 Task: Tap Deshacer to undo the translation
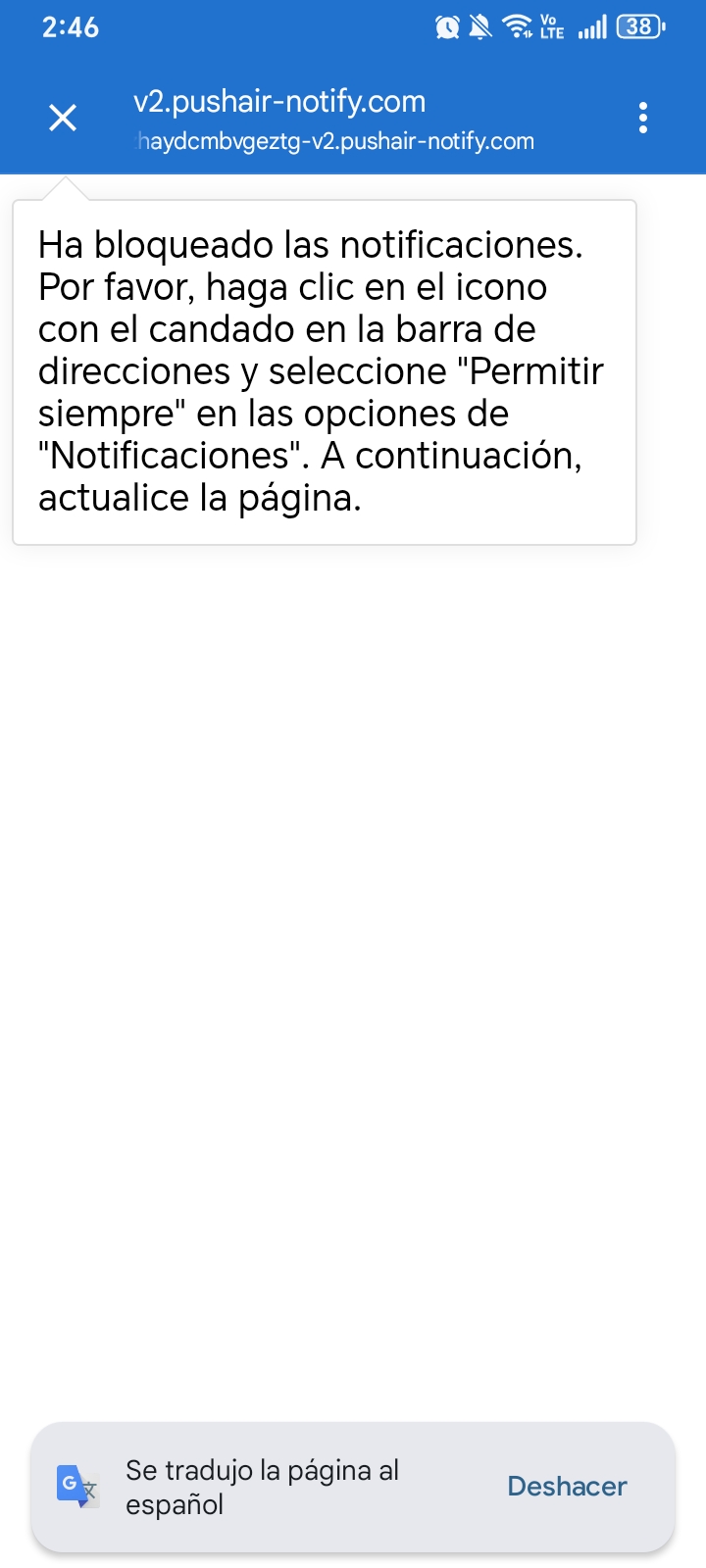click(x=567, y=1486)
